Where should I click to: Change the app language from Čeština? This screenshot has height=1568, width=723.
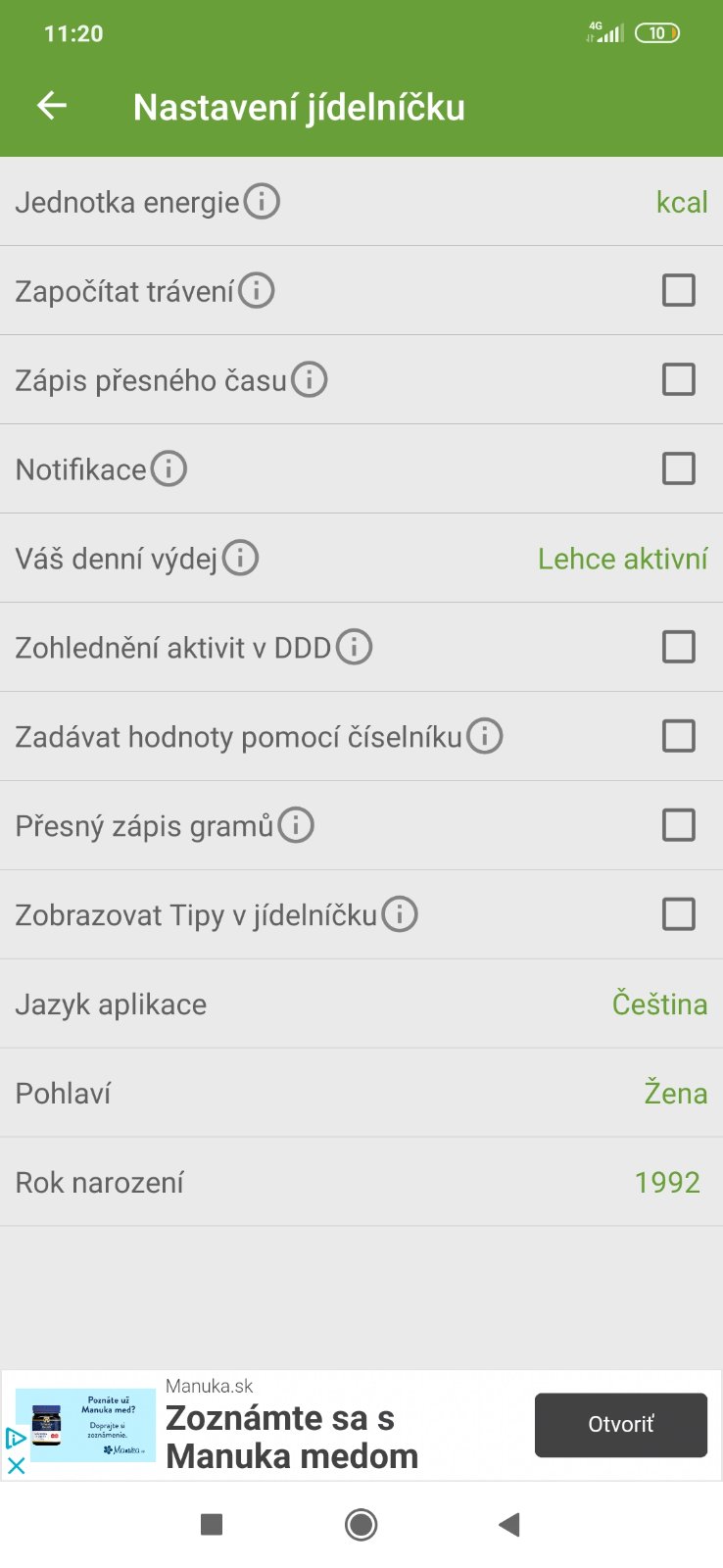(658, 1004)
